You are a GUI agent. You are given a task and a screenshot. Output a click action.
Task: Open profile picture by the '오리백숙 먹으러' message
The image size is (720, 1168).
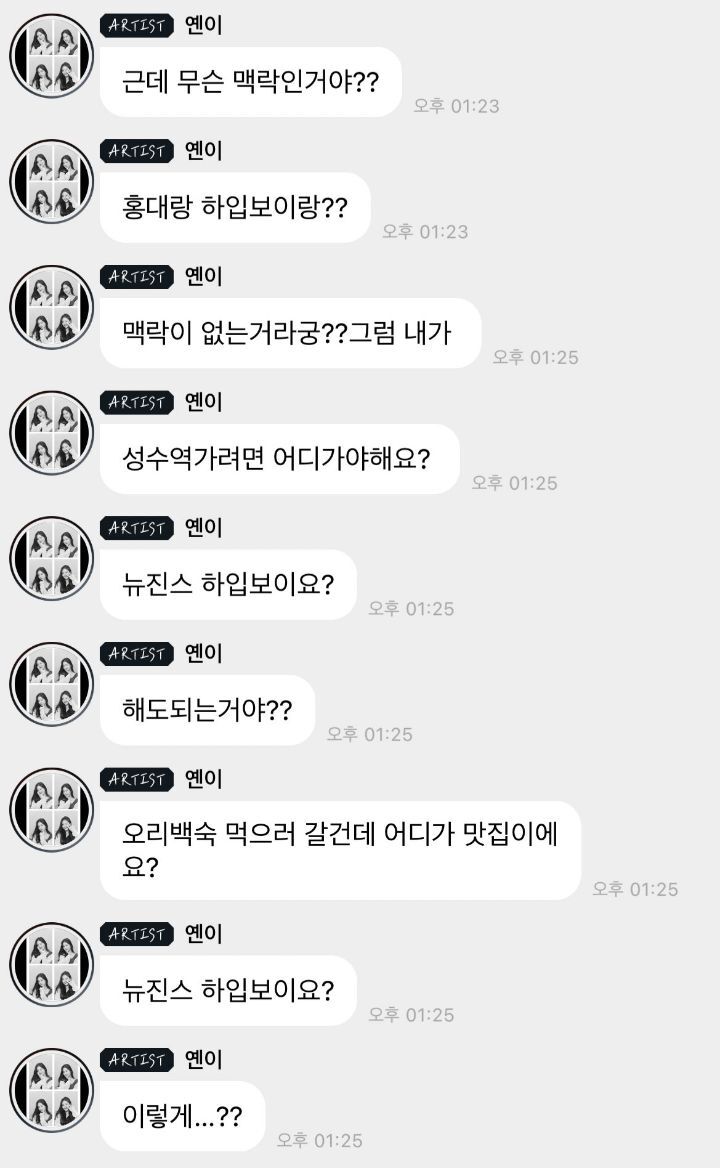tap(51, 810)
